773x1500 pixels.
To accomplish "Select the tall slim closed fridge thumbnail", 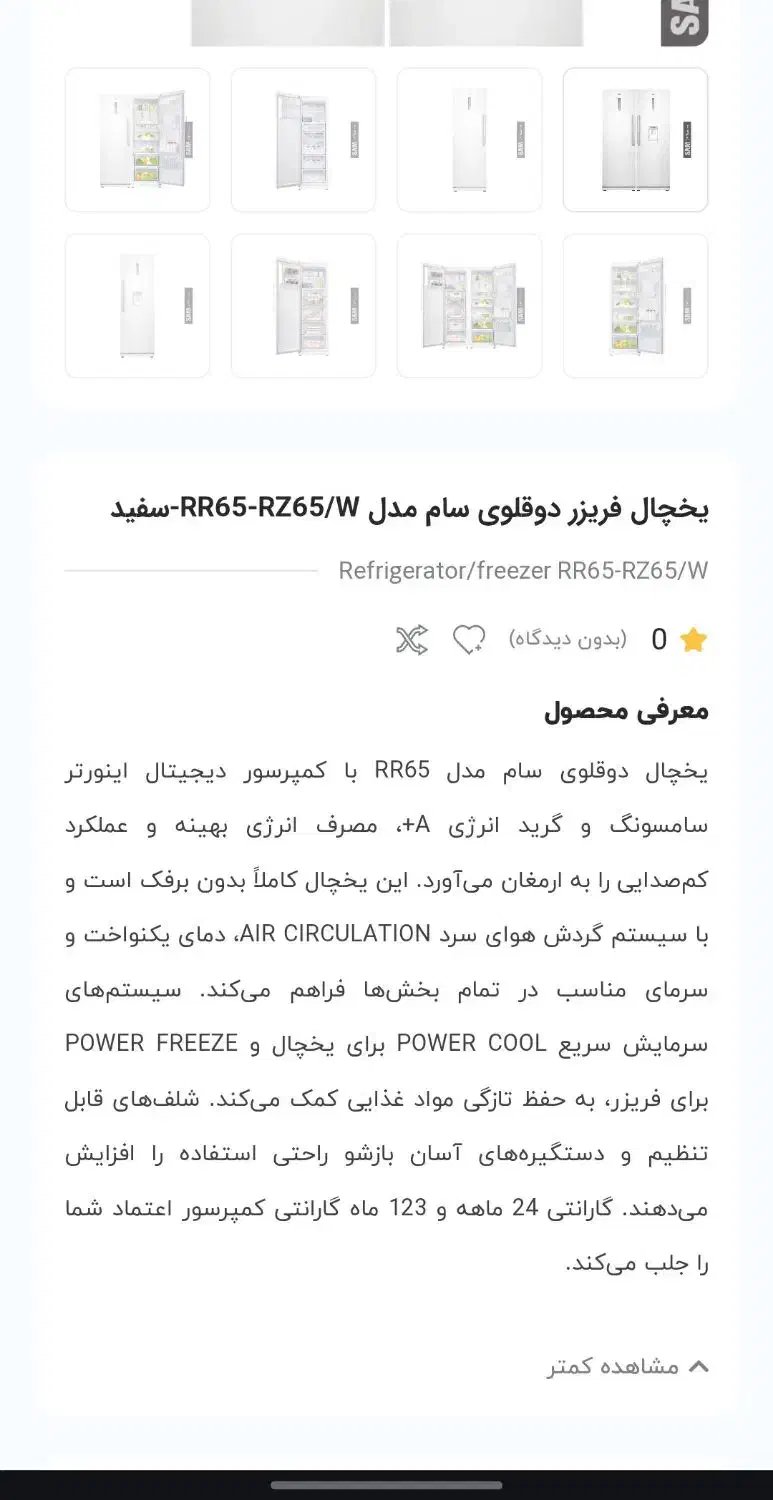I will (x=469, y=139).
